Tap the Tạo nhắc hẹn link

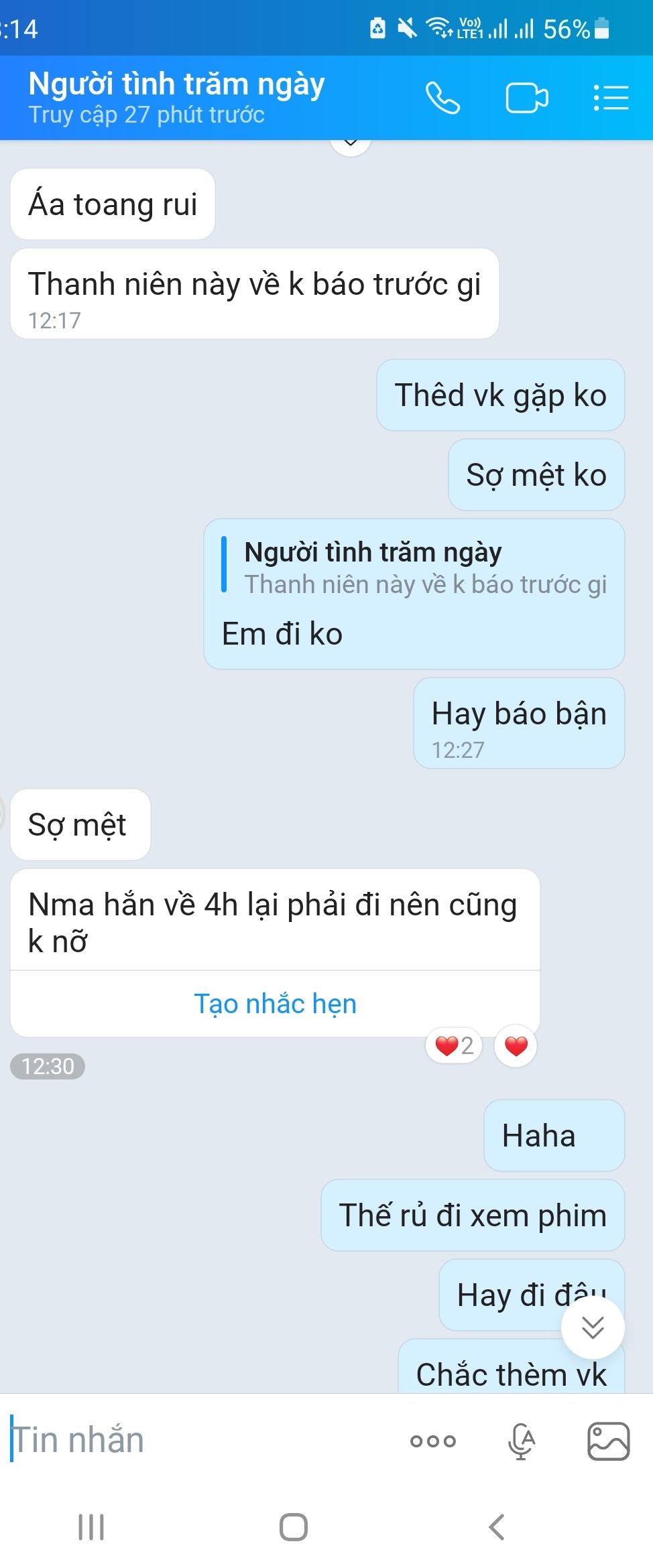pos(275,1004)
